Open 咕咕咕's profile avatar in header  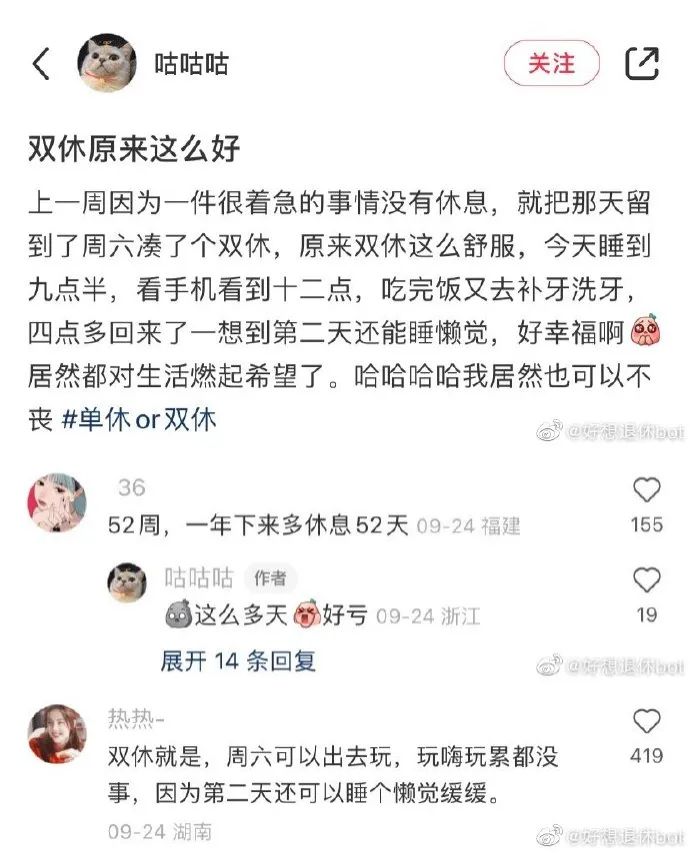(107, 64)
